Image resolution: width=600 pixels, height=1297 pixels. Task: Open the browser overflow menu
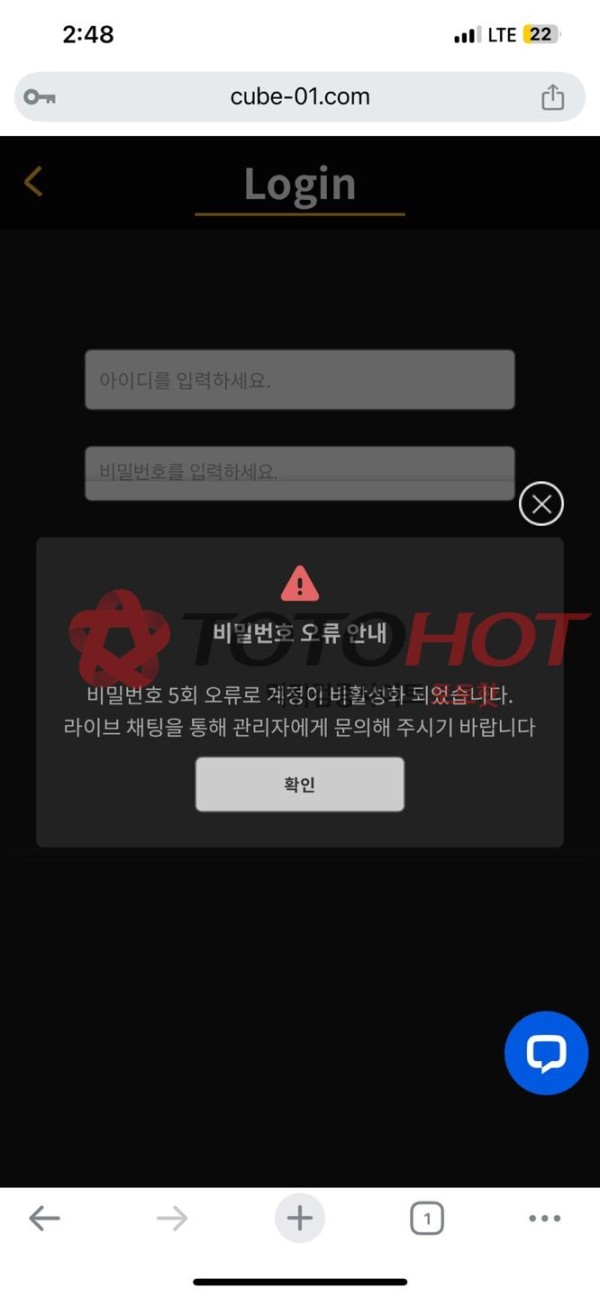[x=544, y=1218]
